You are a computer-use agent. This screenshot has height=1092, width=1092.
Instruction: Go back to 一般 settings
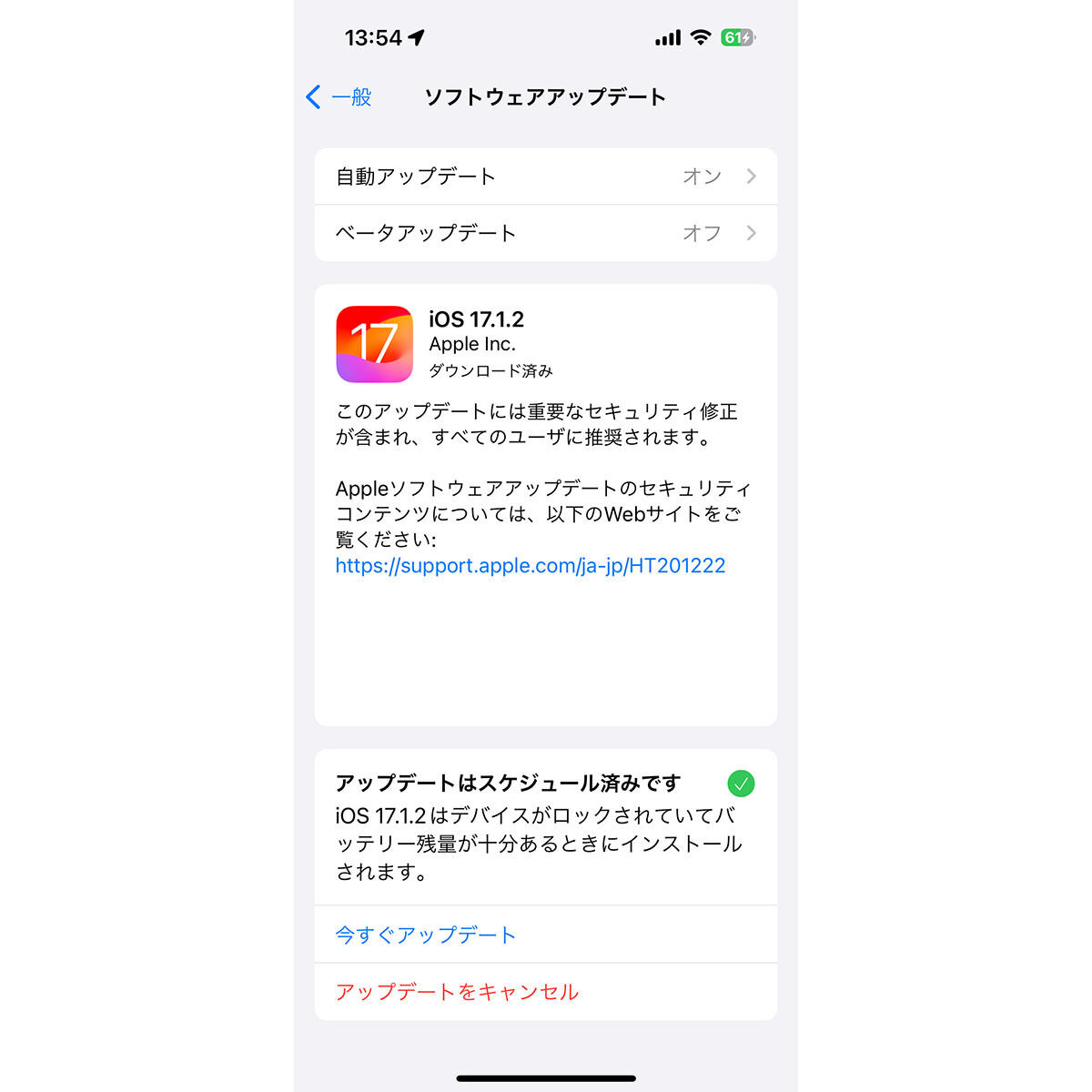339,97
